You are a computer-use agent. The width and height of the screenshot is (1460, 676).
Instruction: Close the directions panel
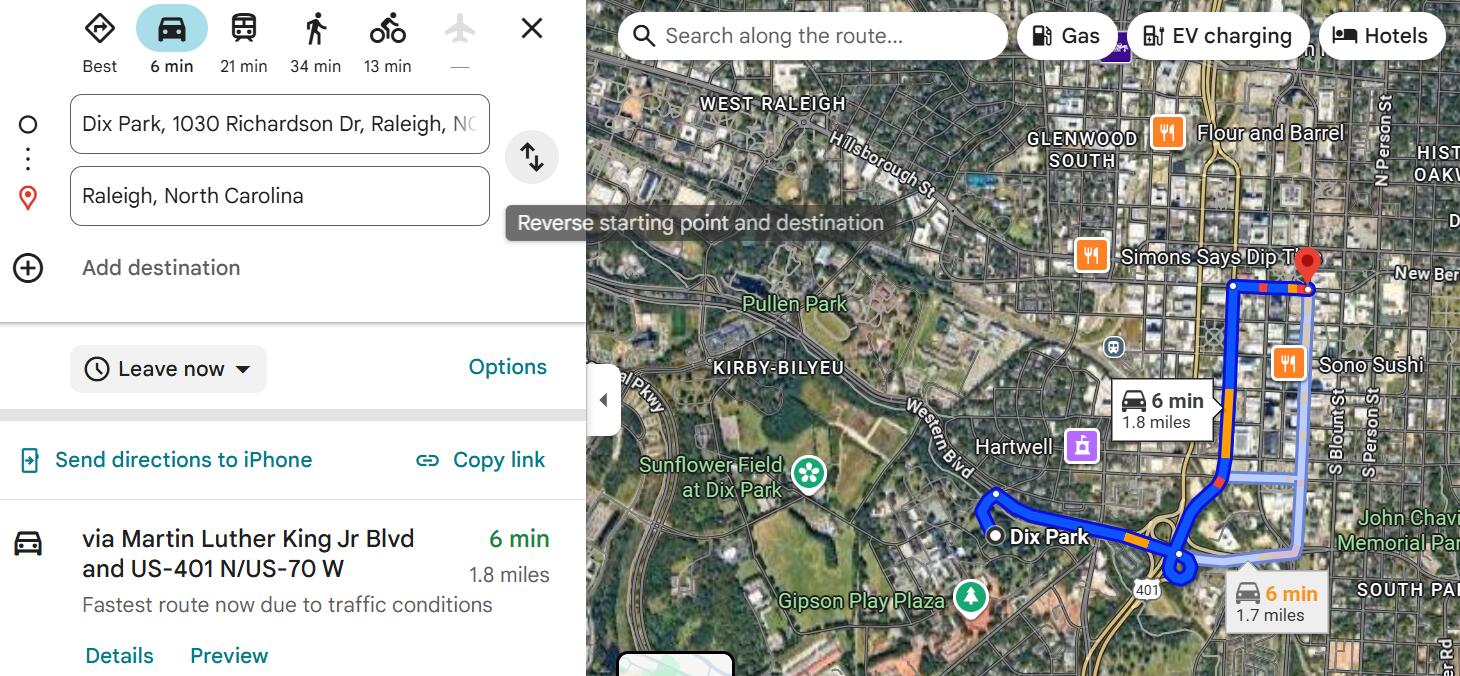tap(532, 28)
